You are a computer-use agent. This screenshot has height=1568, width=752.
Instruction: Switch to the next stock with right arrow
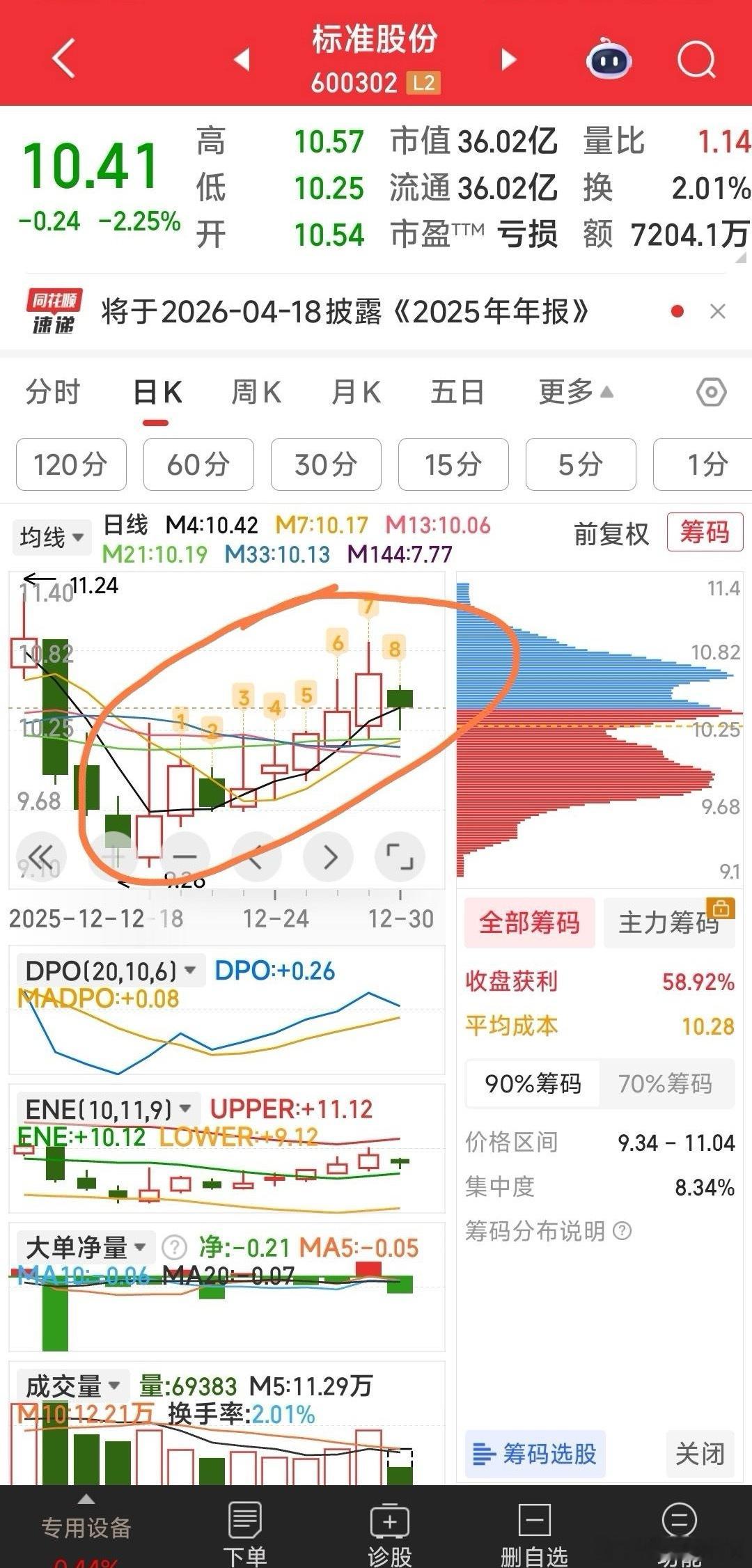point(509,60)
